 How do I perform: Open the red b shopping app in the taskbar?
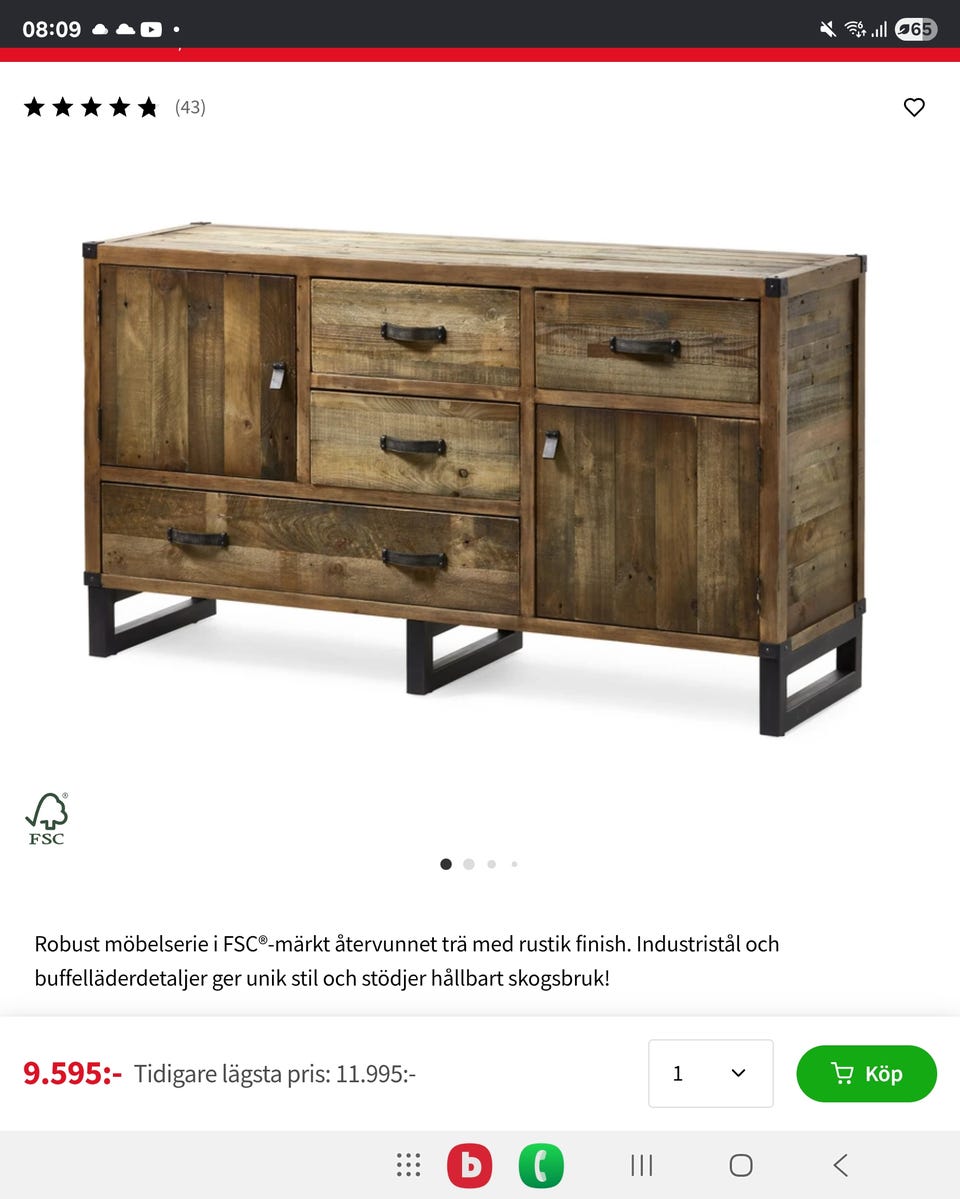[x=469, y=1165]
